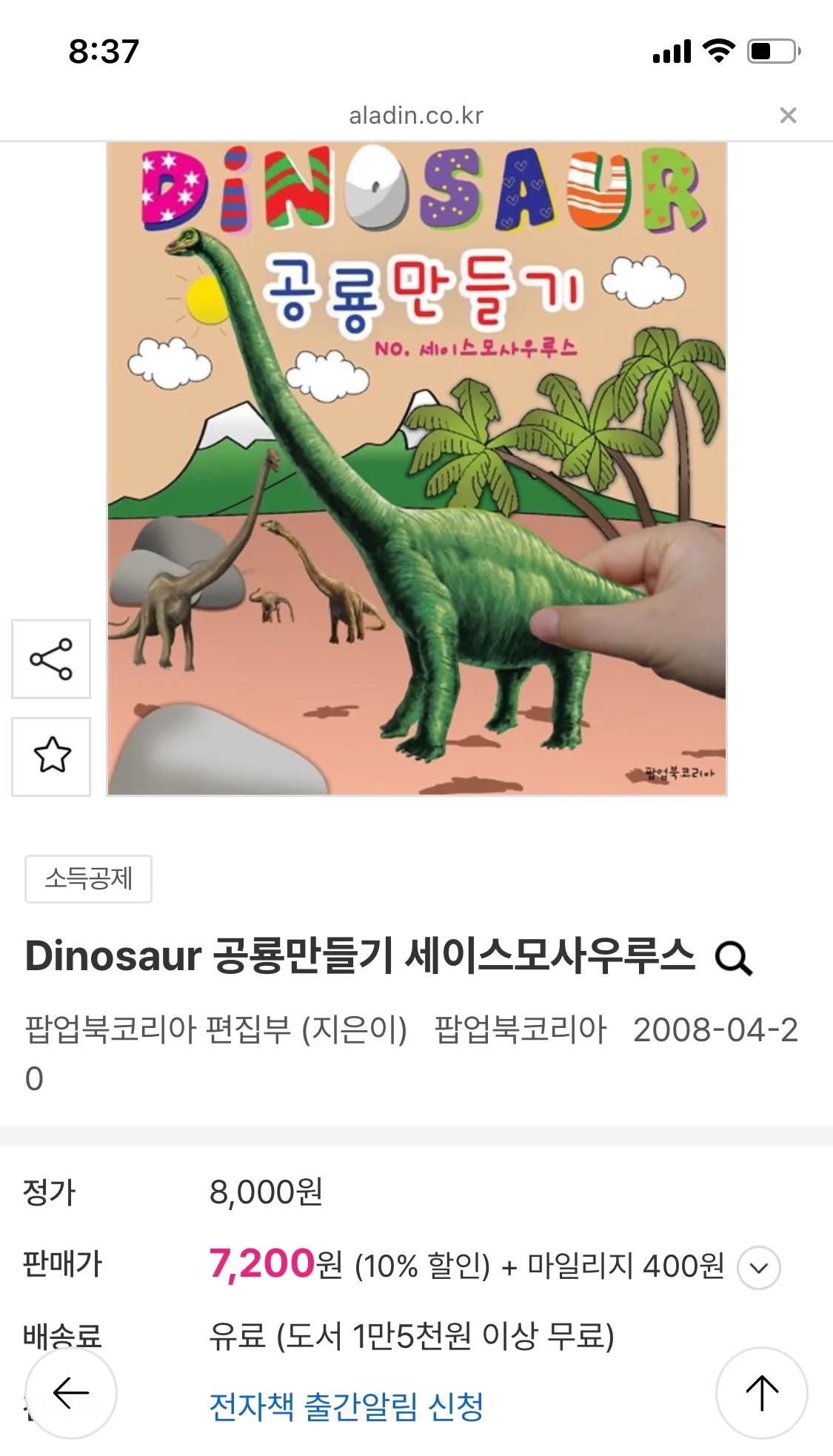Close the aladin.co.kr in-app browser

pyautogui.click(x=788, y=115)
